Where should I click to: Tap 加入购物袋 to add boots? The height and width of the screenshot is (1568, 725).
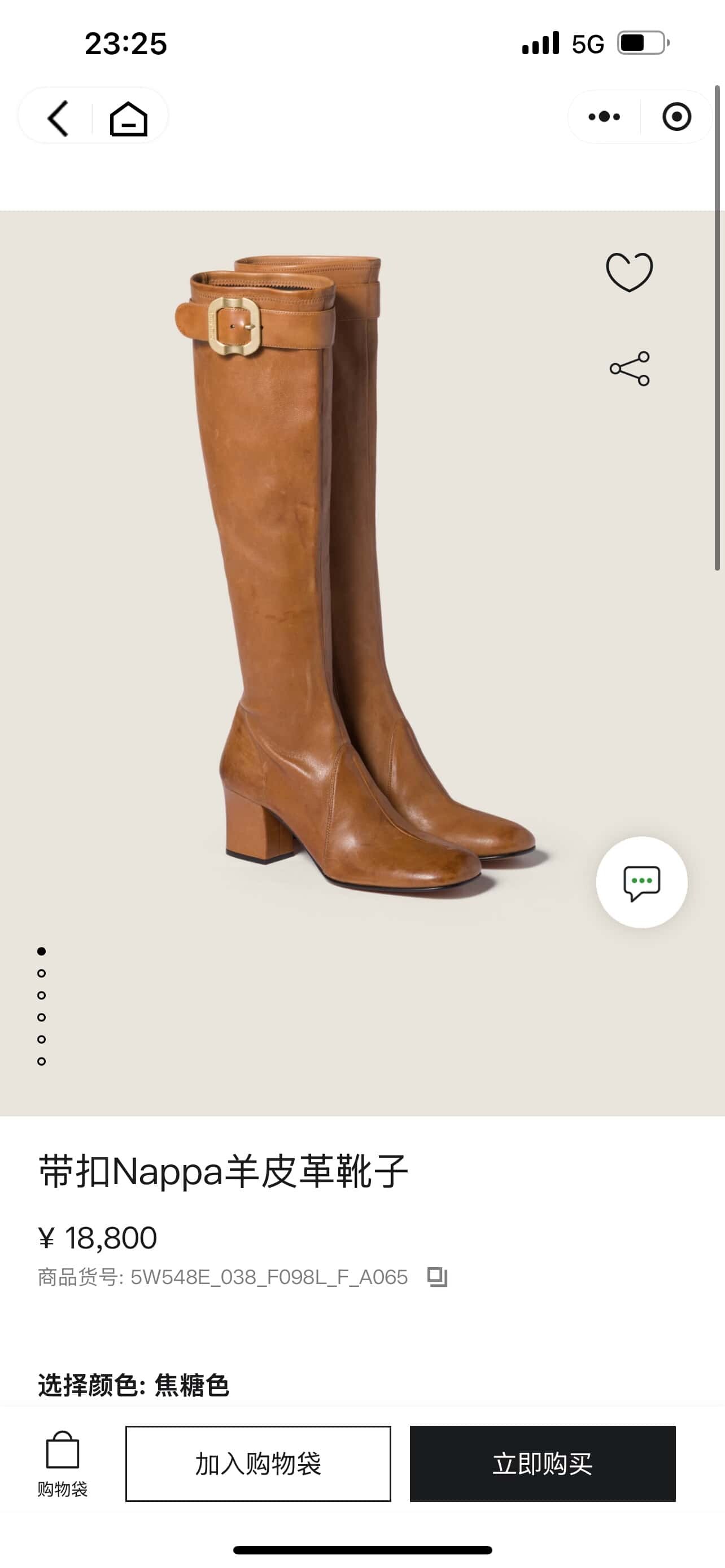[258, 1464]
